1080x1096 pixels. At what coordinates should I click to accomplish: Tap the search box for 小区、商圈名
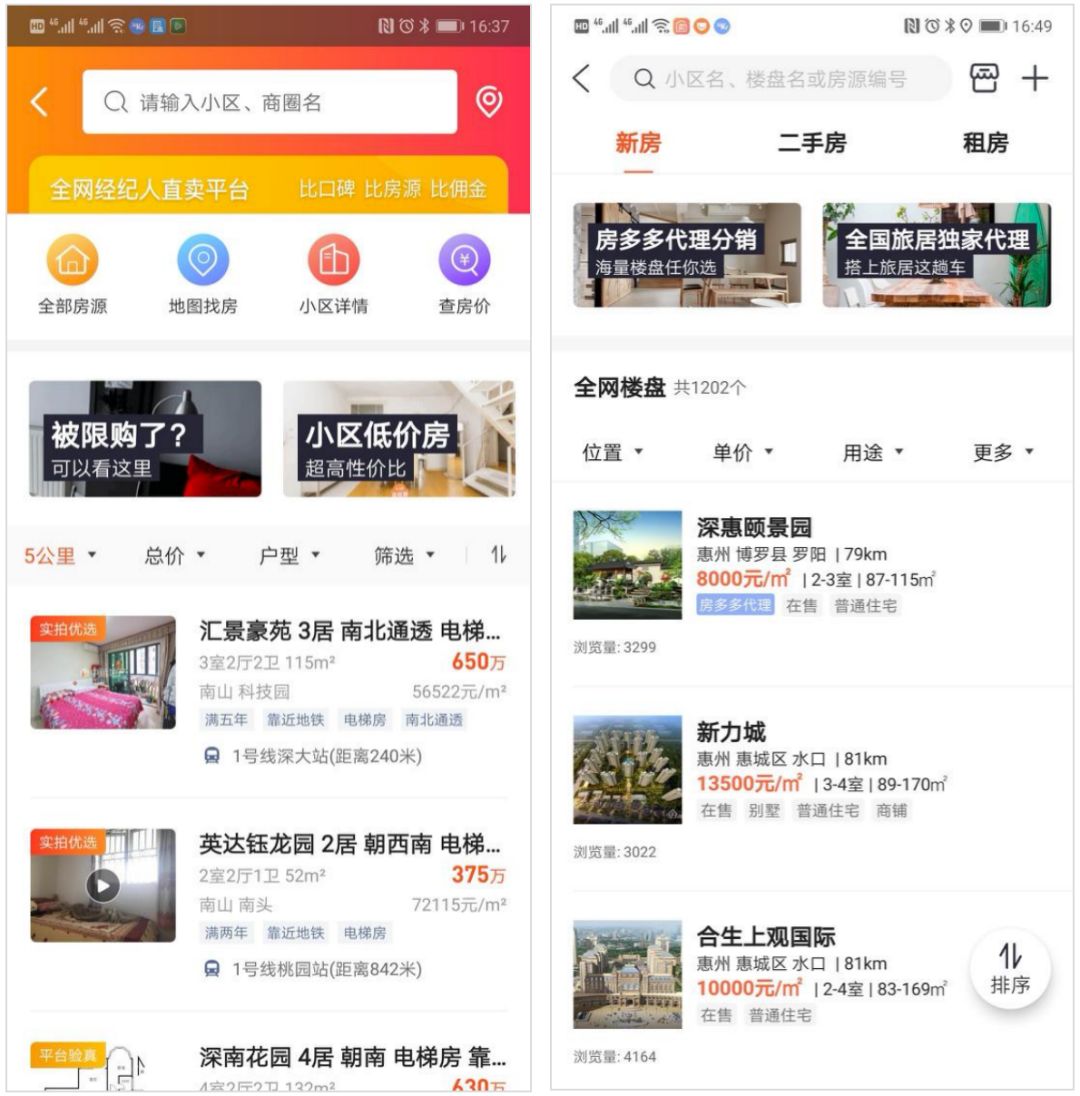[270, 102]
